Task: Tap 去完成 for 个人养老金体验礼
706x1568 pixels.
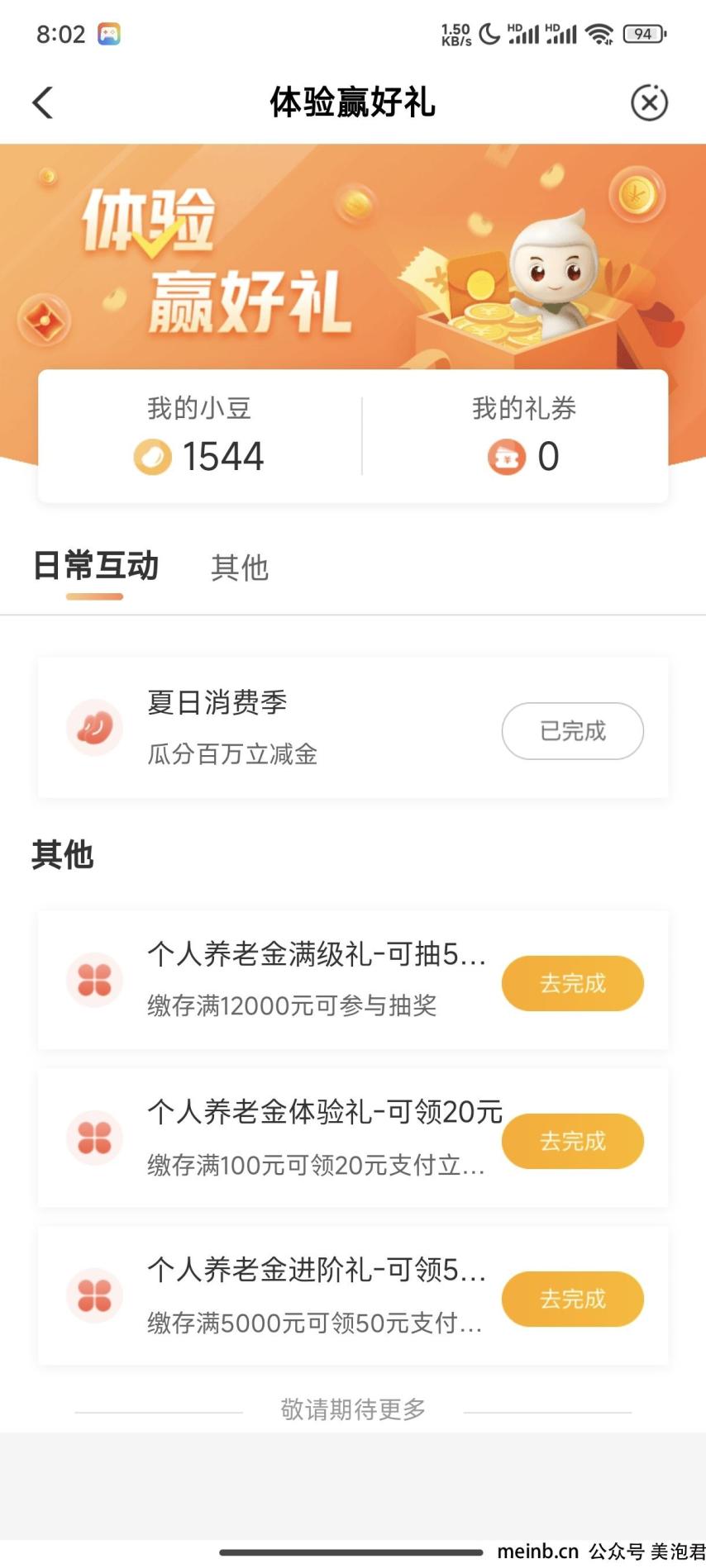Action: point(572,1141)
